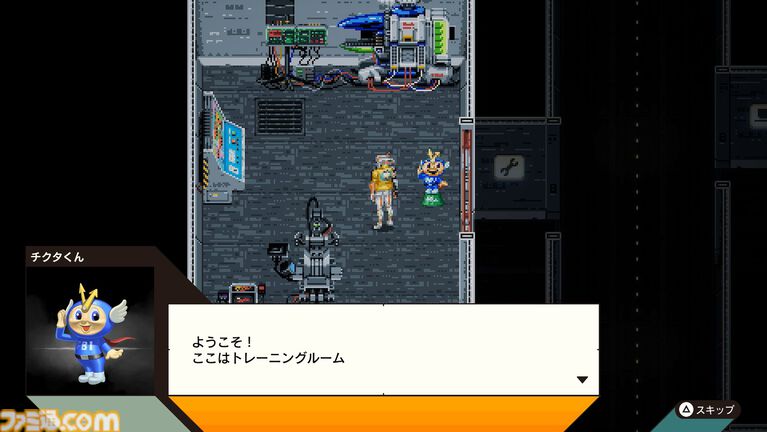
Task: Advance the dialogue with the down arrow
Action: tap(582, 380)
